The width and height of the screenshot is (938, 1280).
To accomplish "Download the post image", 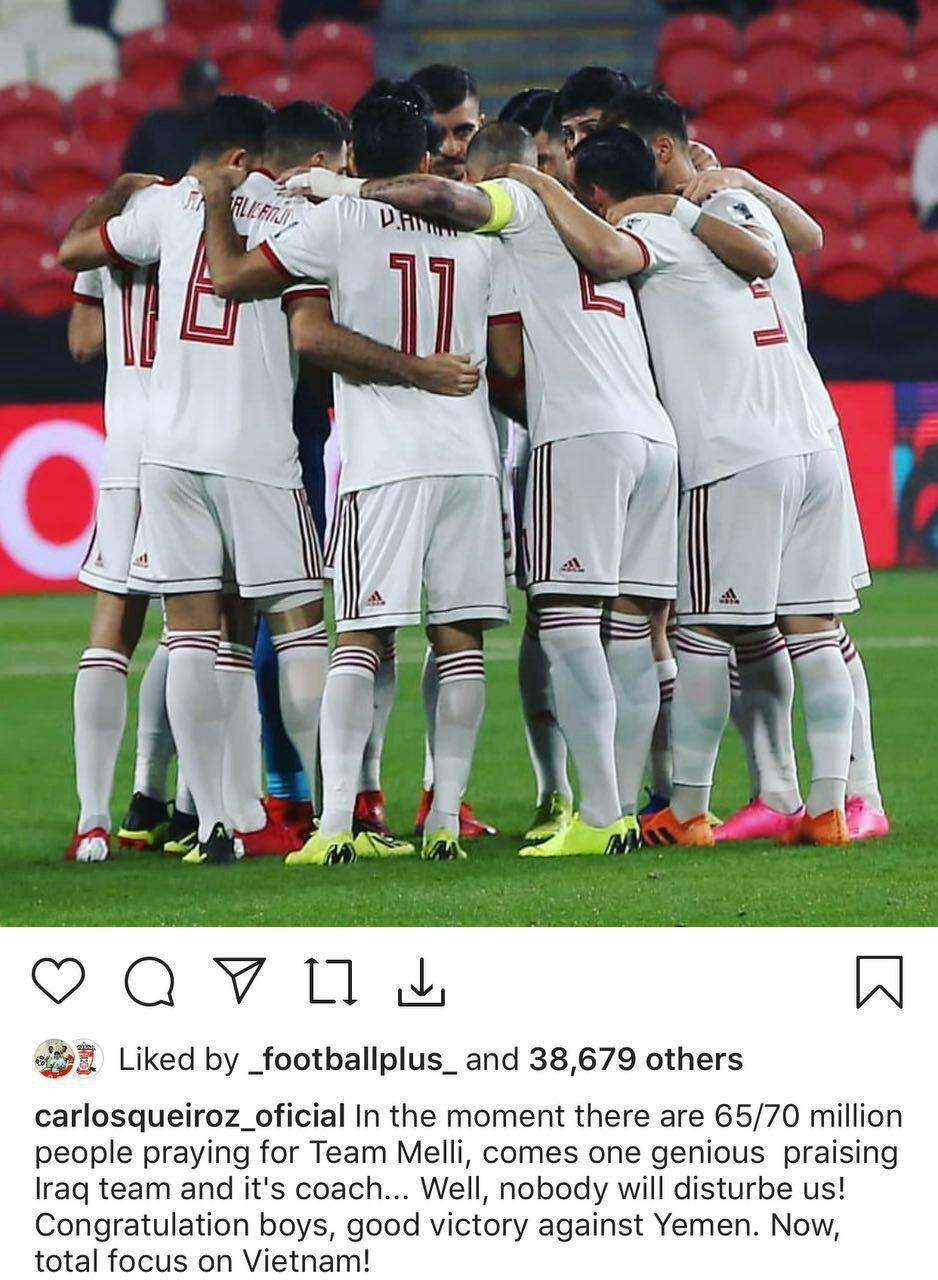I will [x=421, y=981].
